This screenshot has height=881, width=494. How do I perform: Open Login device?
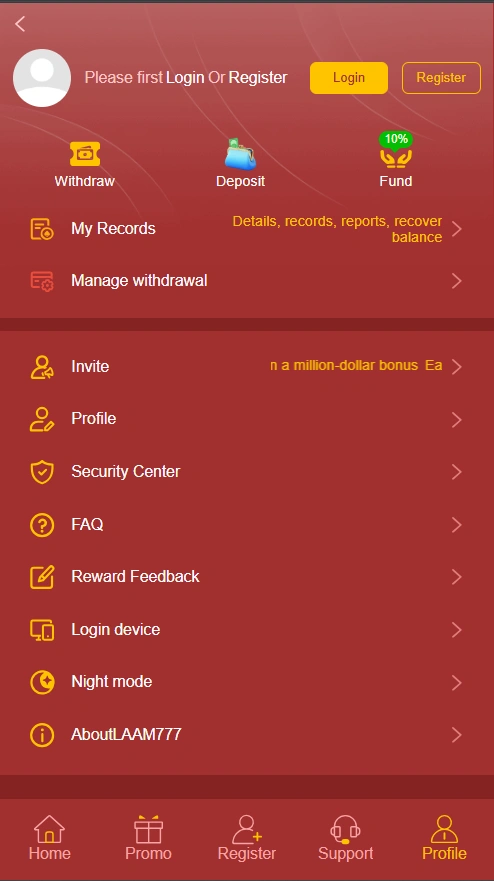pyautogui.click(x=247, y=629)
